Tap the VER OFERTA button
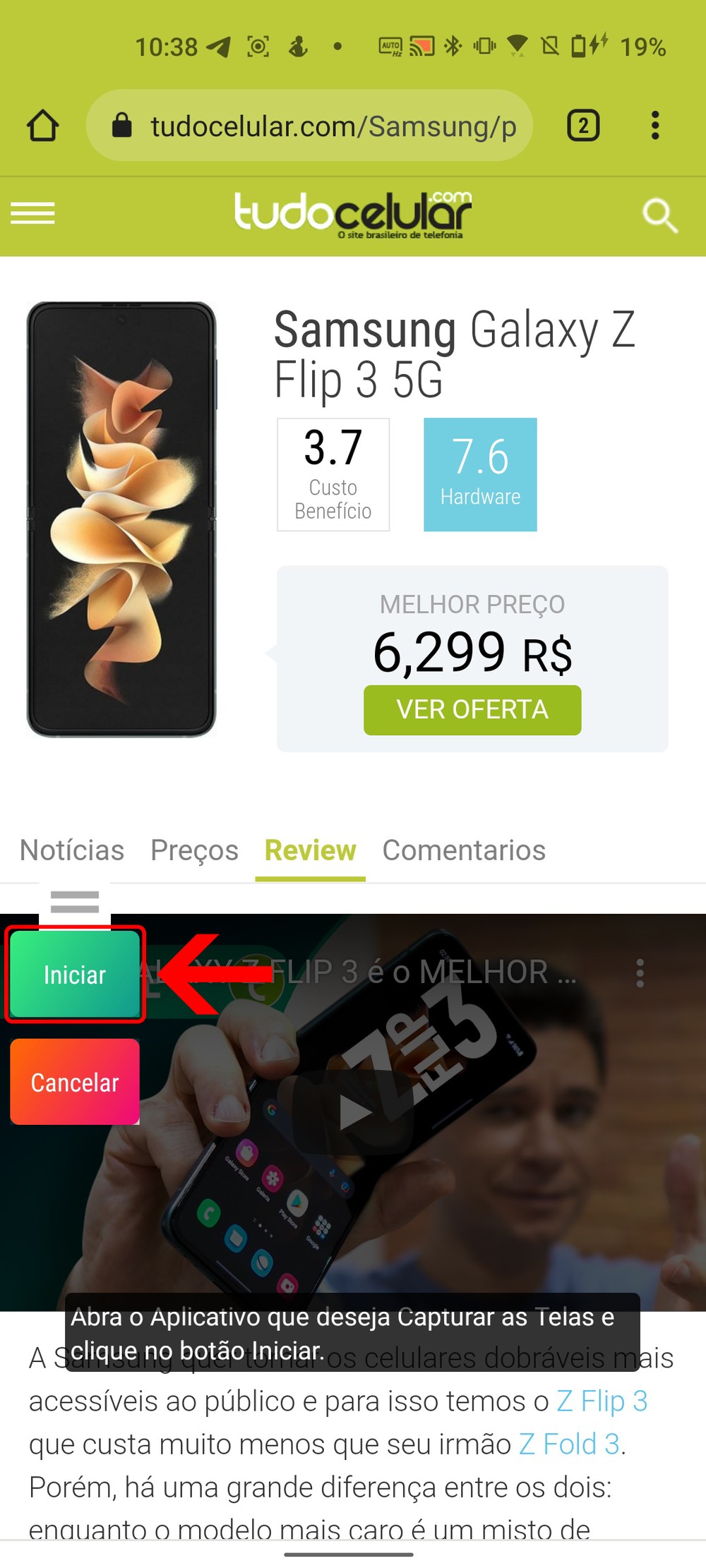706x1568 pixels. tap(472, 710)
